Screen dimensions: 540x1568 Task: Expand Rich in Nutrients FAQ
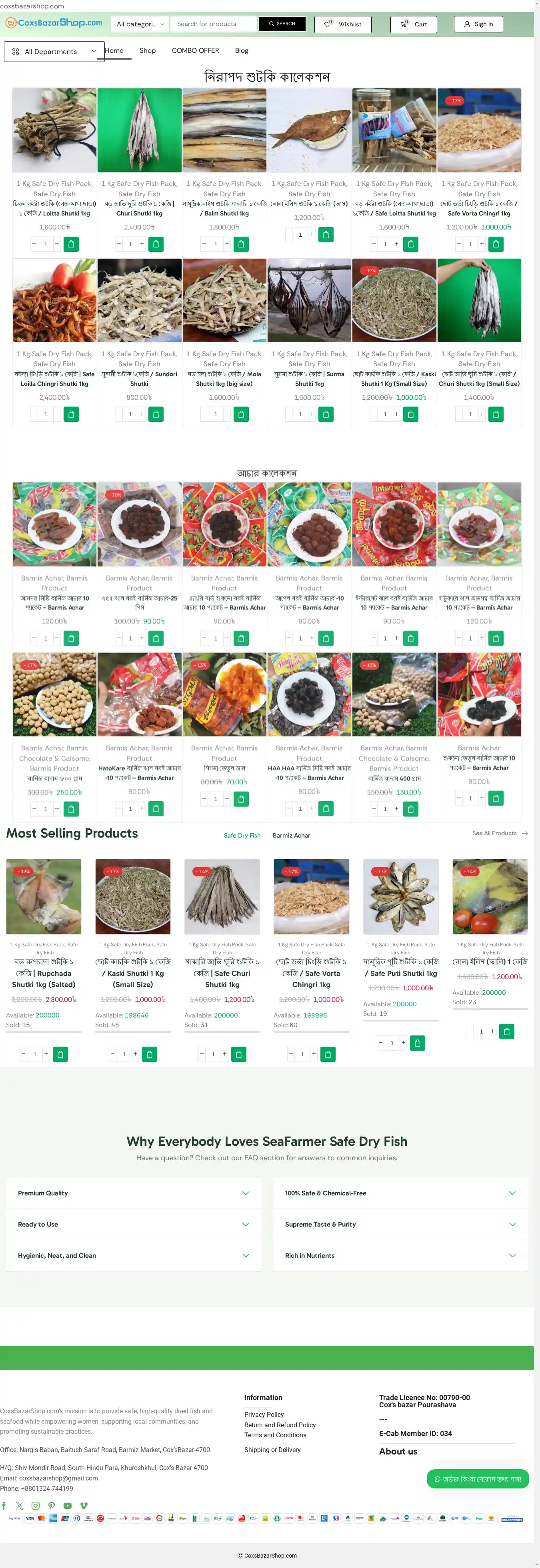400,1255
